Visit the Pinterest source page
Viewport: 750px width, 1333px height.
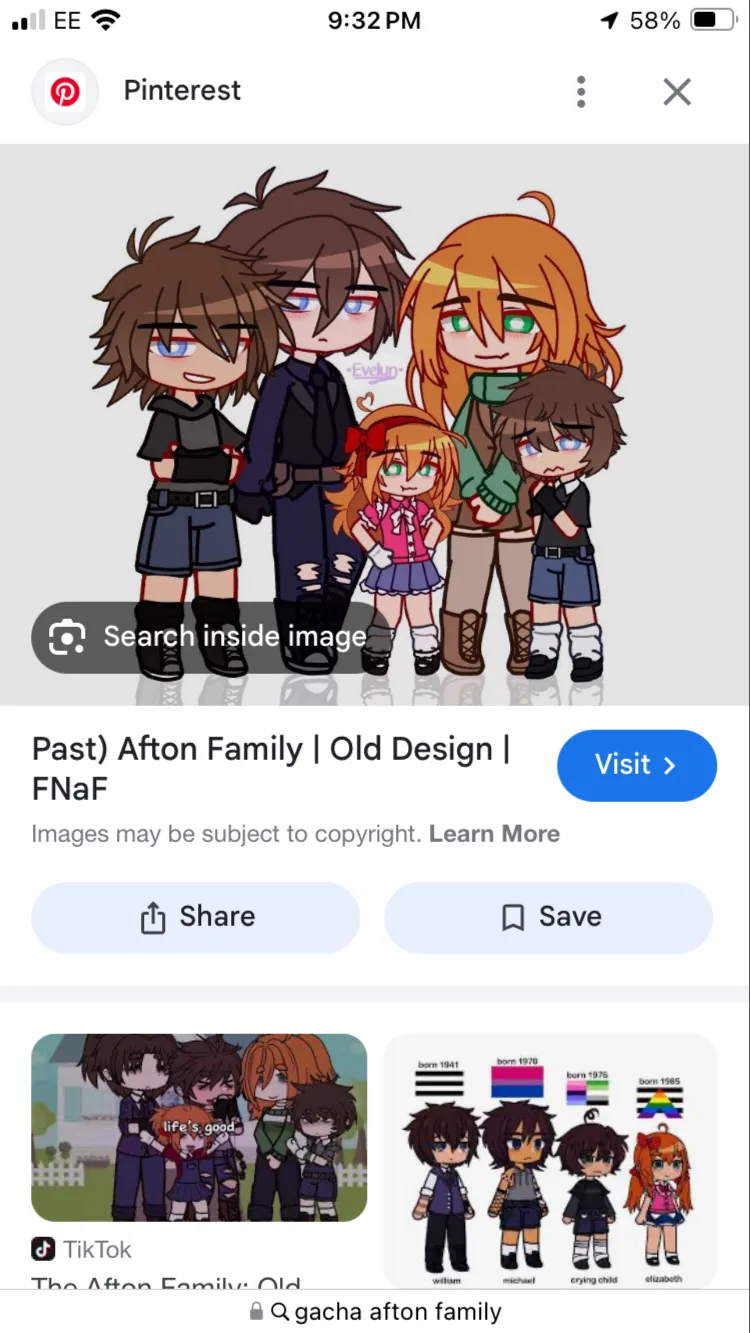(x=636, y=765)
